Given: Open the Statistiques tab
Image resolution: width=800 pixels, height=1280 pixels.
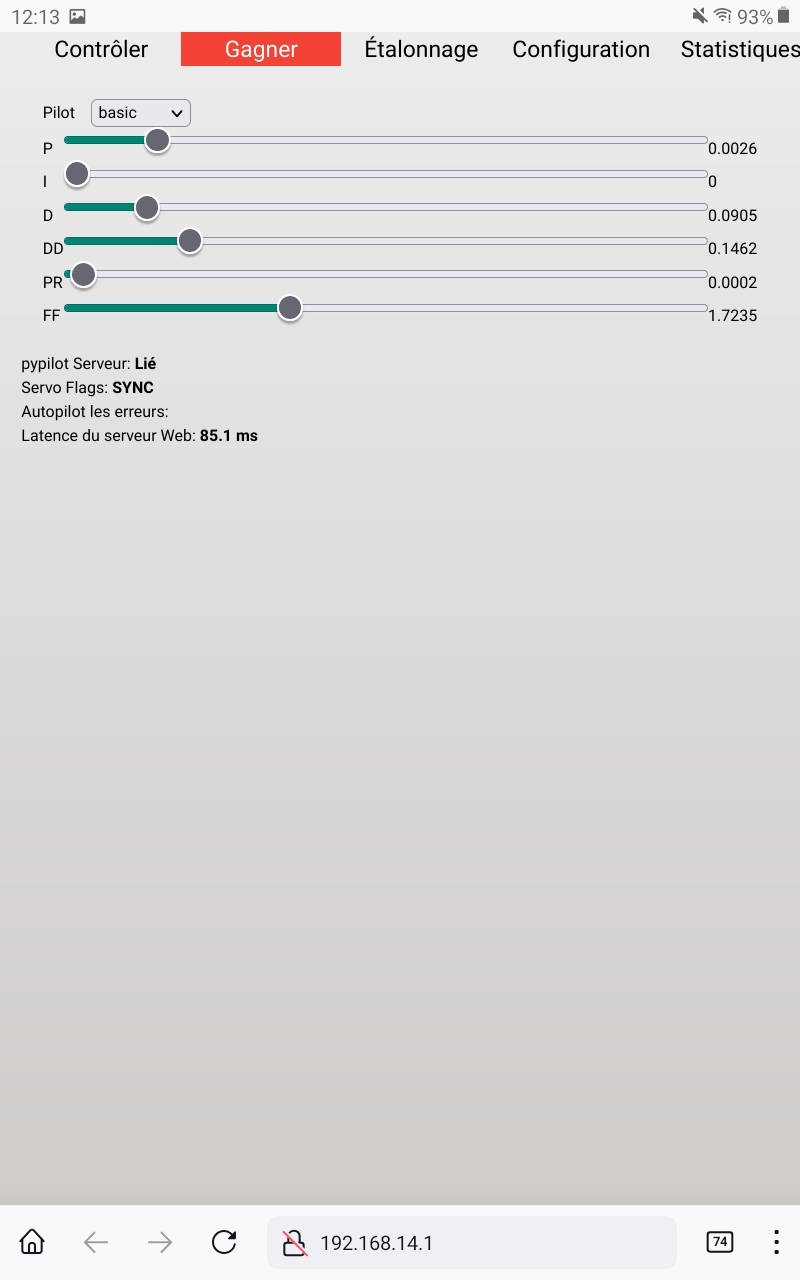Looking at the screenshot, I should point(741,49).
